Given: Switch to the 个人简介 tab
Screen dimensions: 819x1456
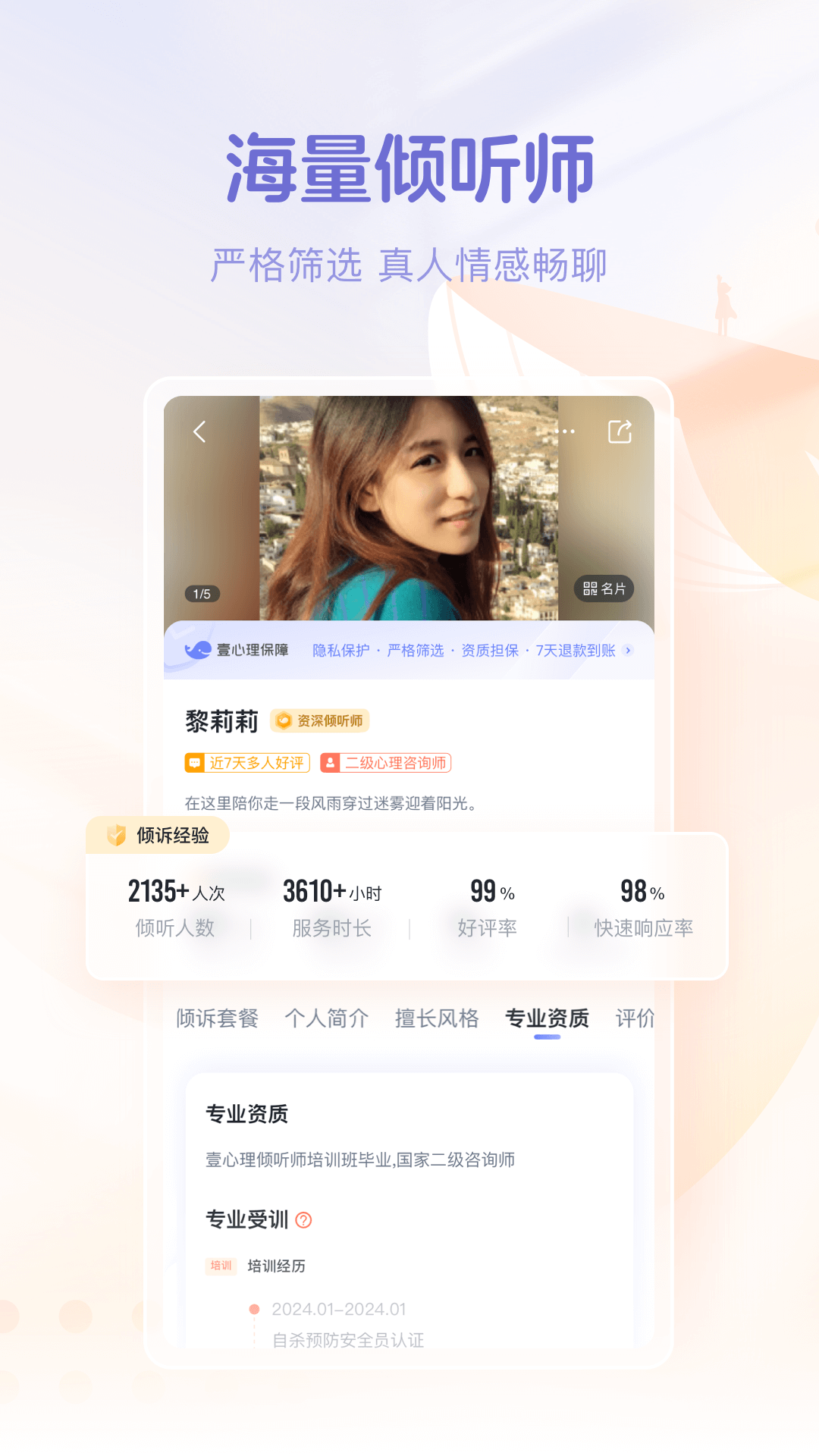Looking at the screenshot, I should click(326, 1018).
